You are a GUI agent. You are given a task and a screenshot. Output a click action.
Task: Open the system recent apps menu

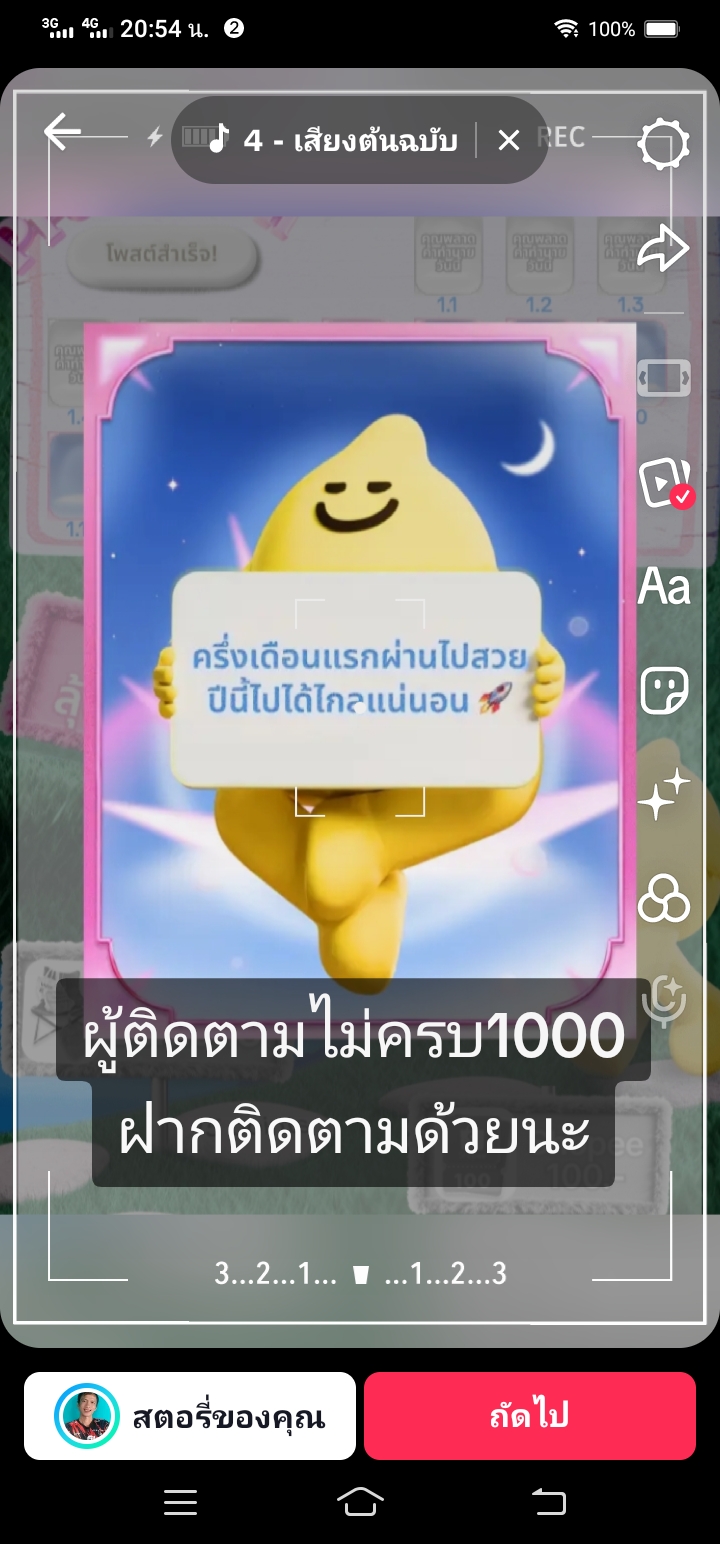(180, 1502)
